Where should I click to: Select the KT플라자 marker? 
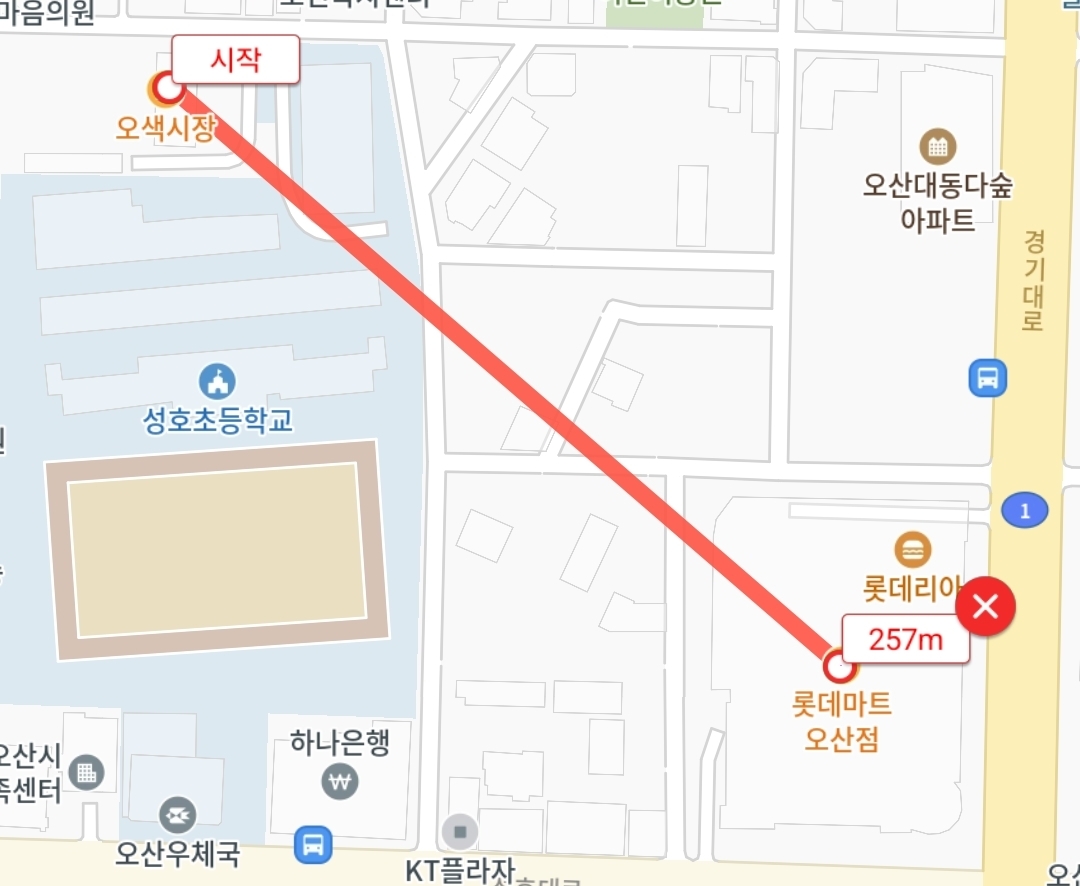(460, 832)
